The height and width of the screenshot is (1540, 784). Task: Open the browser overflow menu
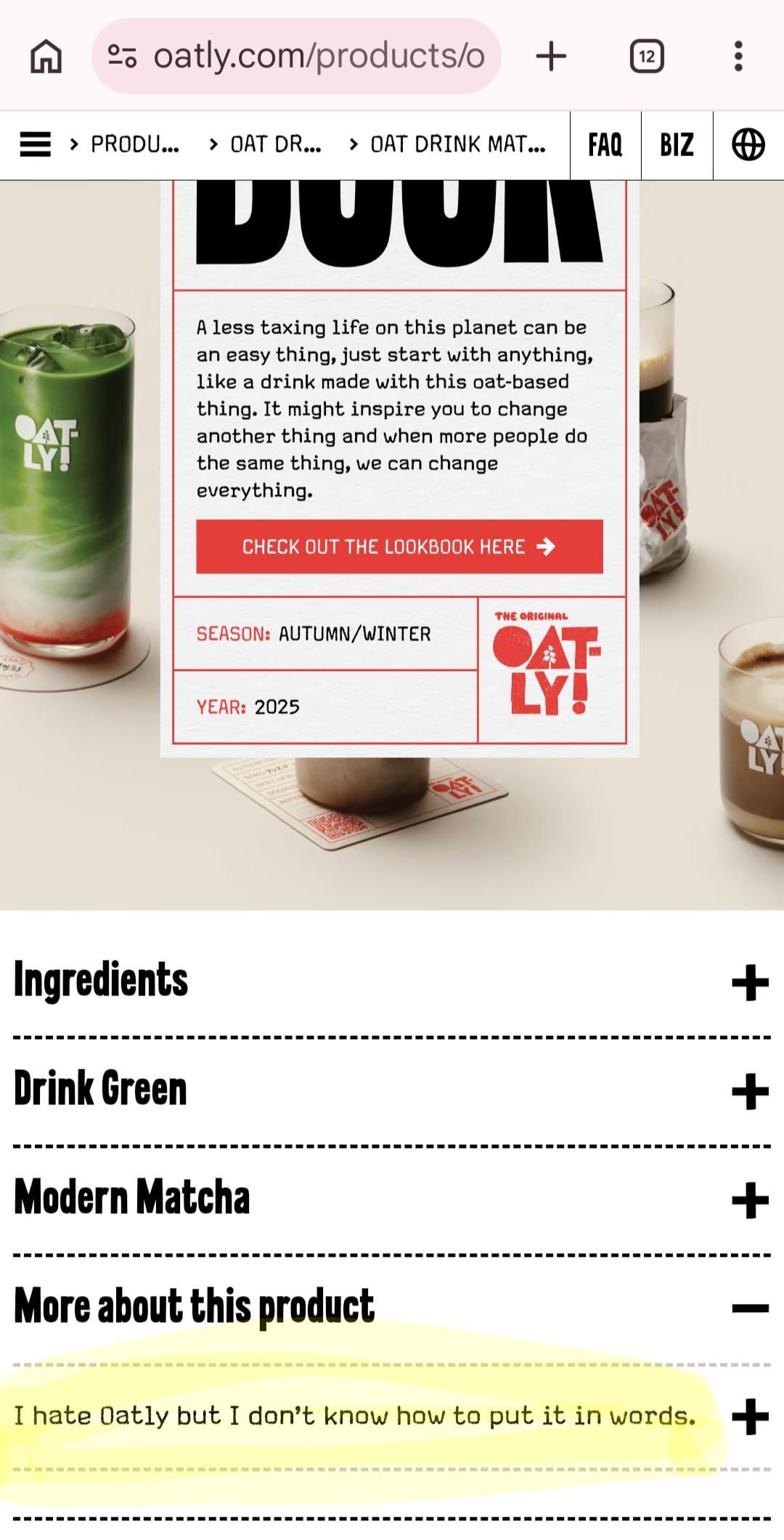(x=738, y=57)
